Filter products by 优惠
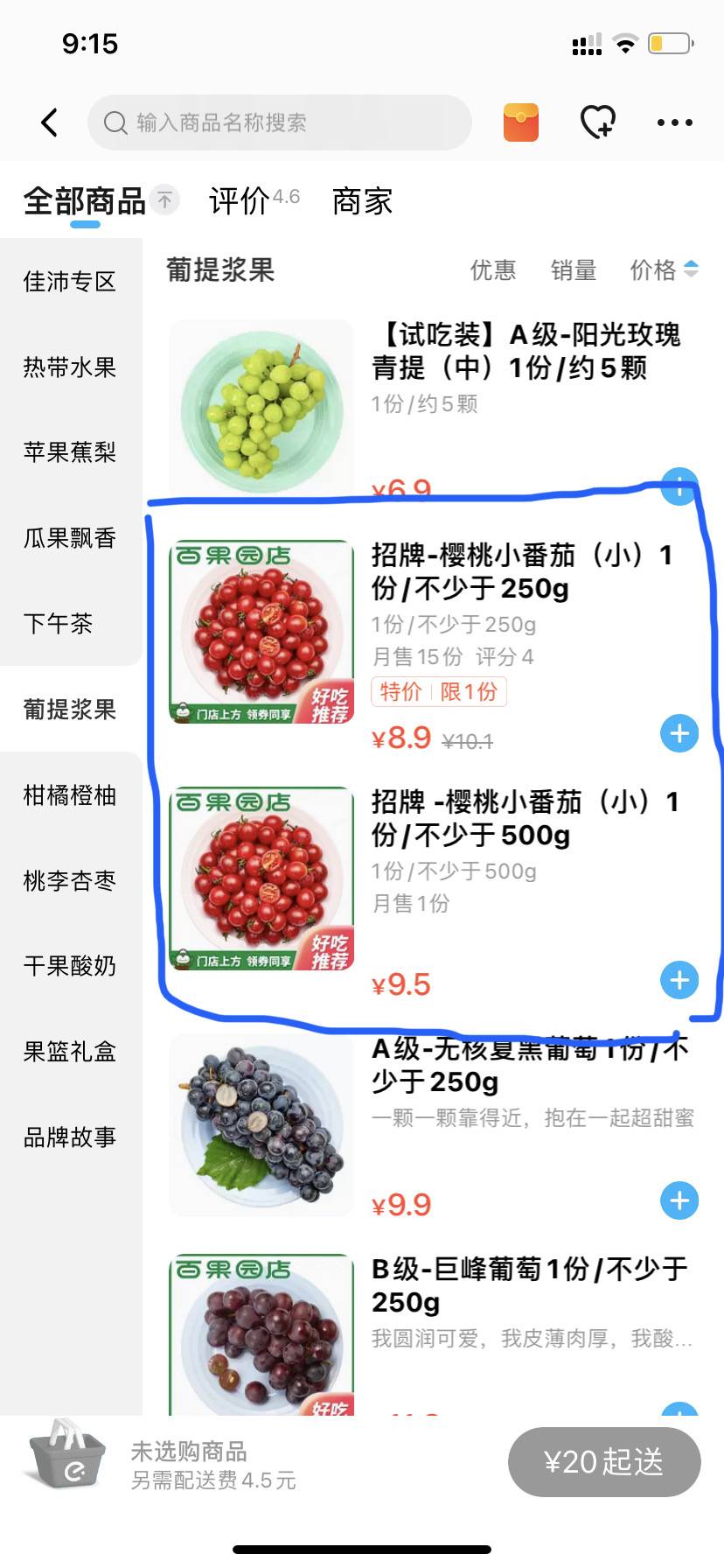This screenshot has width=724, height=1568. pyautogui.click(x=493, y=270)
